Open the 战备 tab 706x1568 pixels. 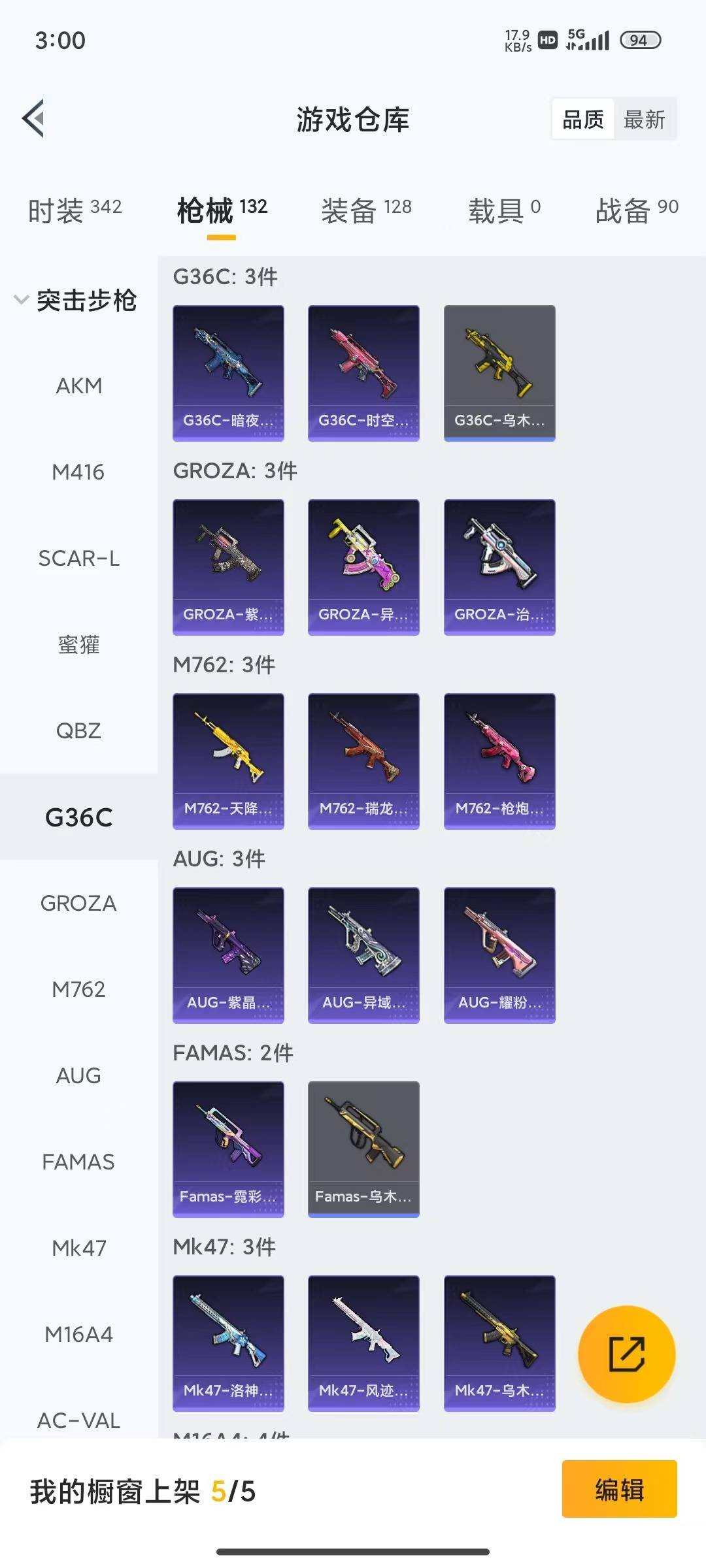637,210
